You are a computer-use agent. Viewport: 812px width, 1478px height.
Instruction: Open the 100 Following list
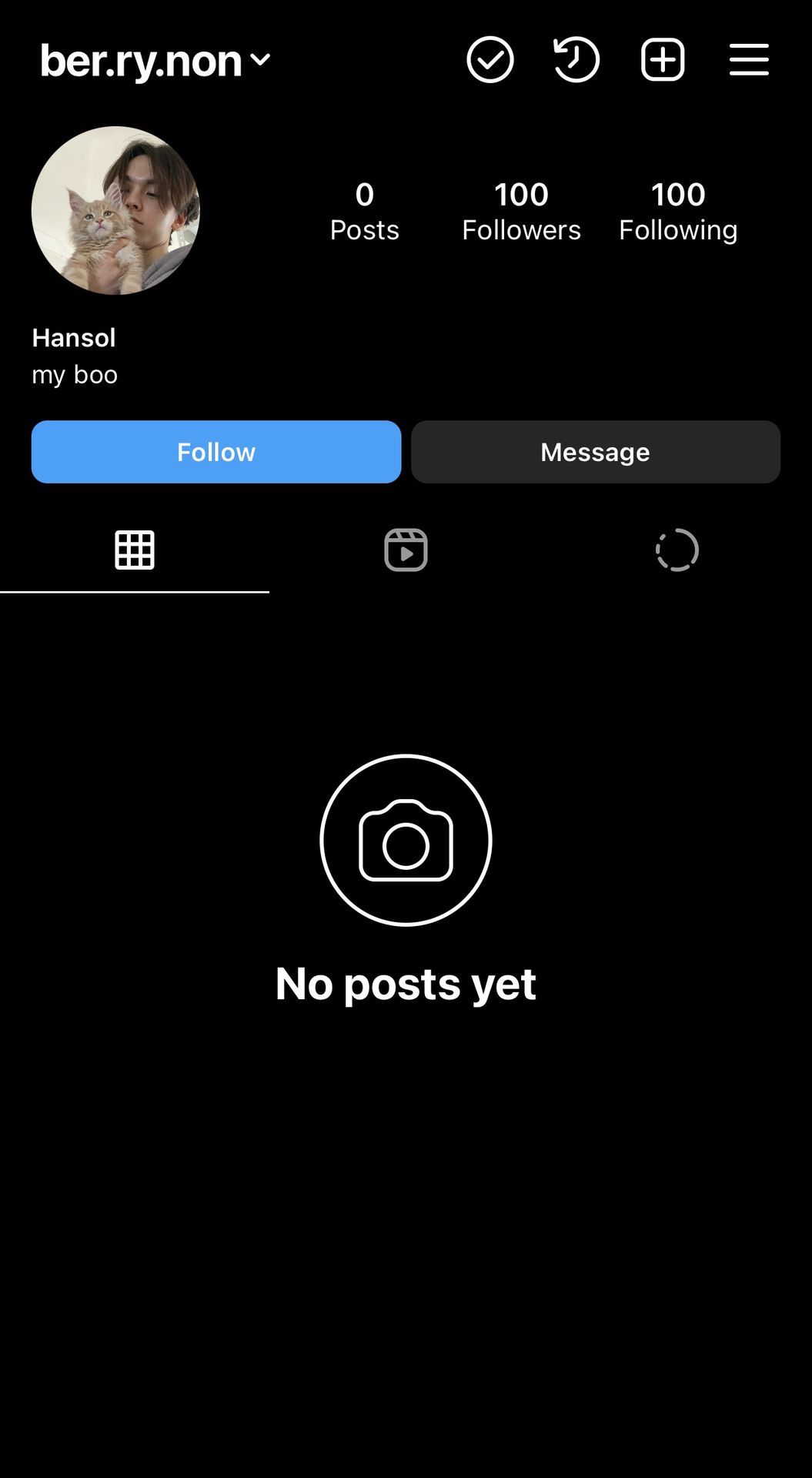(x=678, y=212)
